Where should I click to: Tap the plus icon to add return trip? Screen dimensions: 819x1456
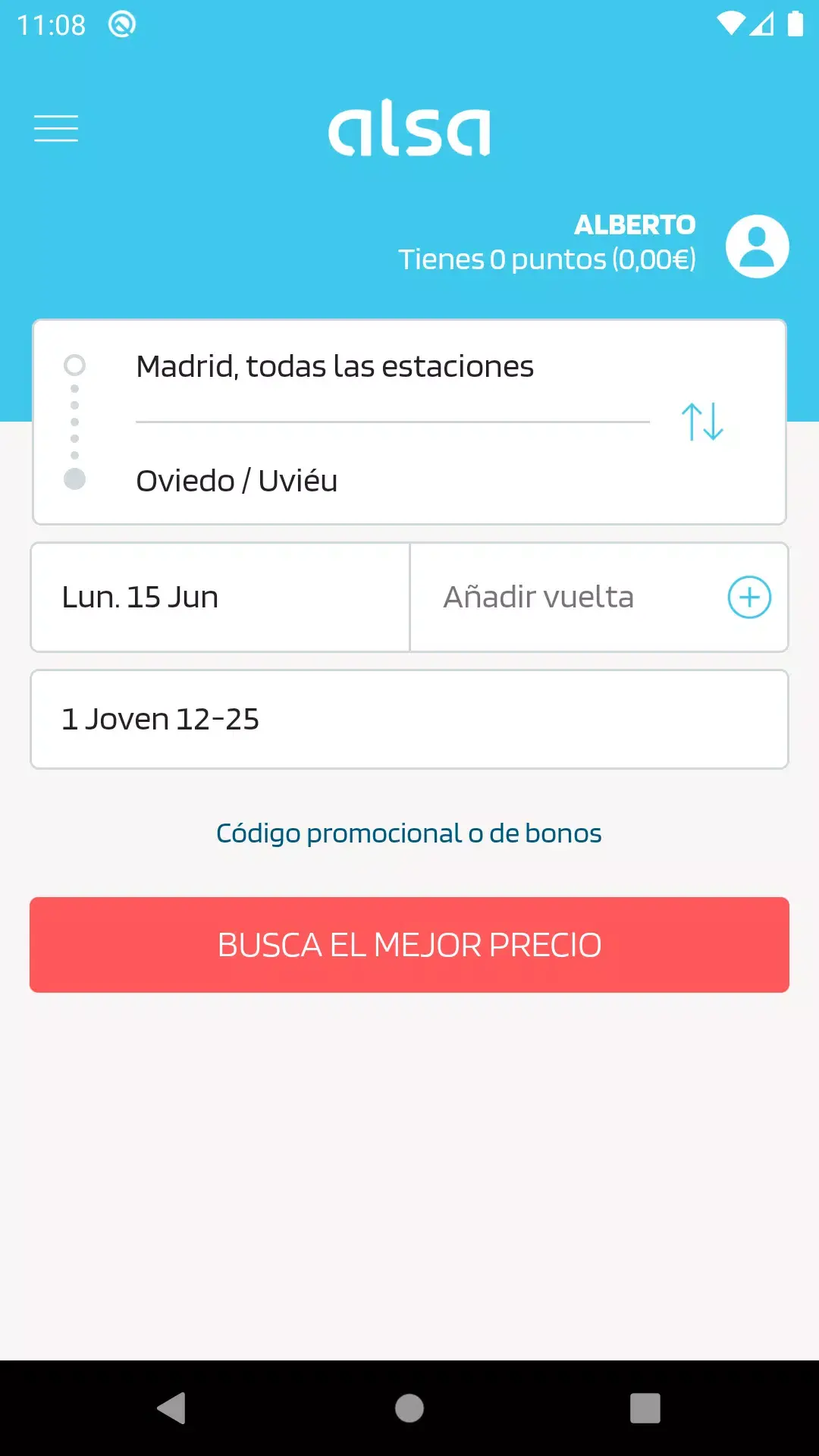point(749,597)
